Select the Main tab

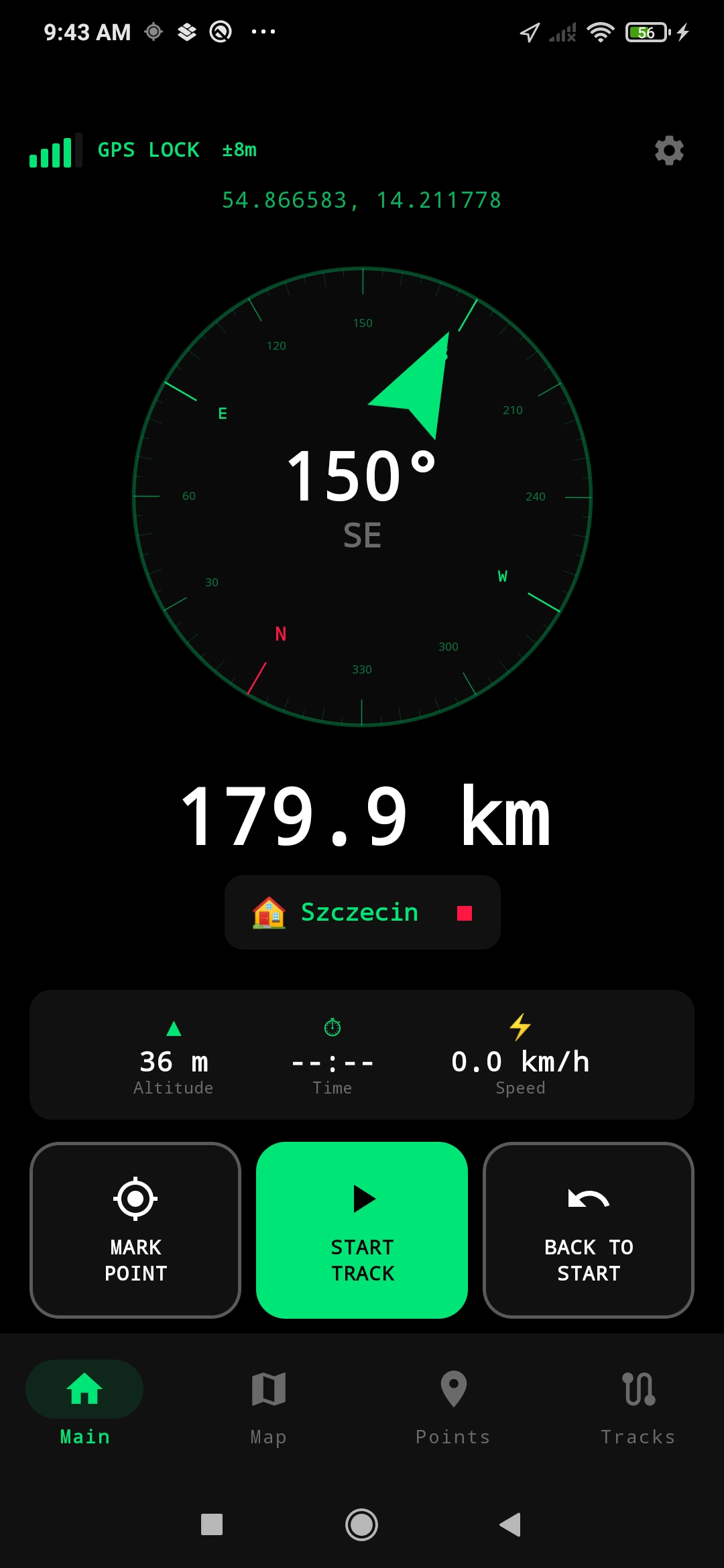(x=84, y=1404)
